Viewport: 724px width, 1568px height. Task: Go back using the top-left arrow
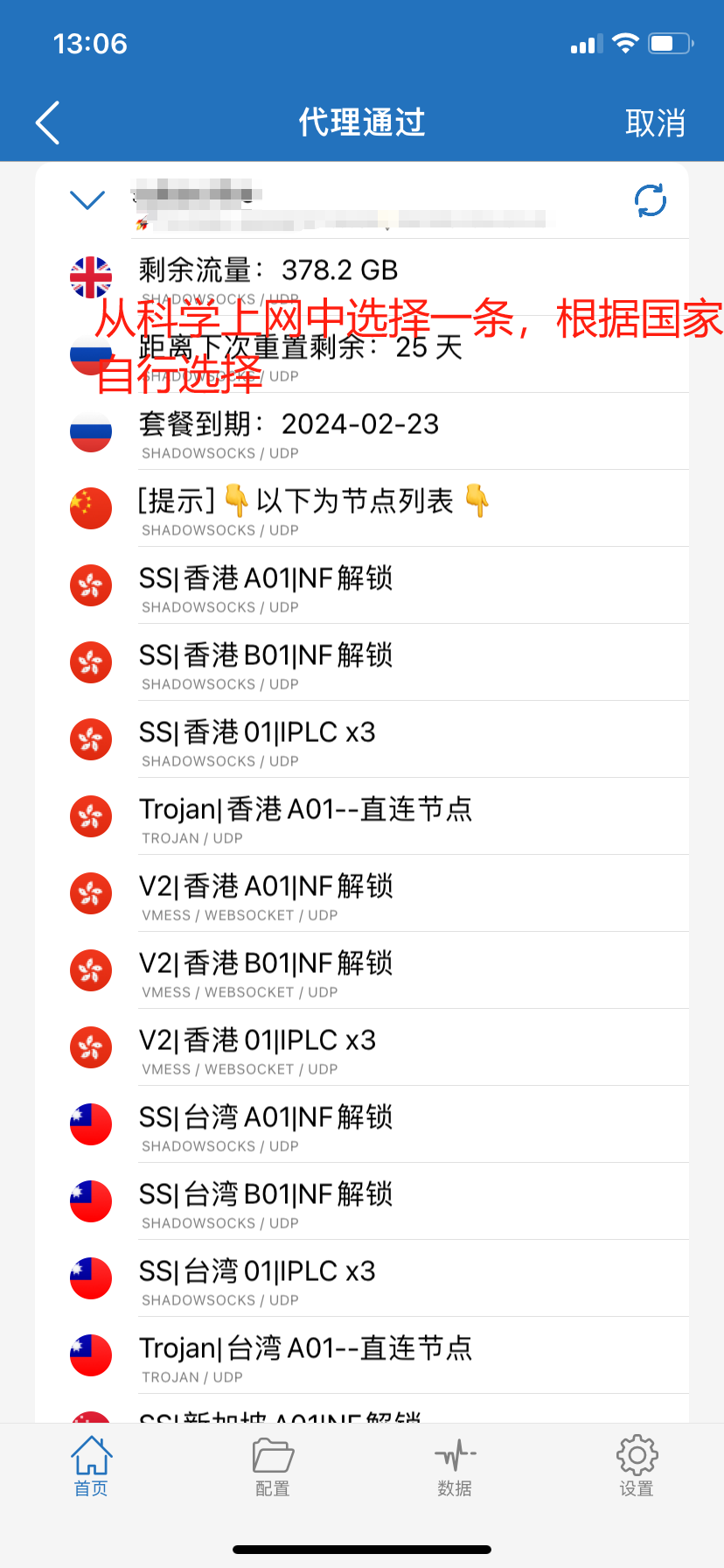click(x=47, y=122)
